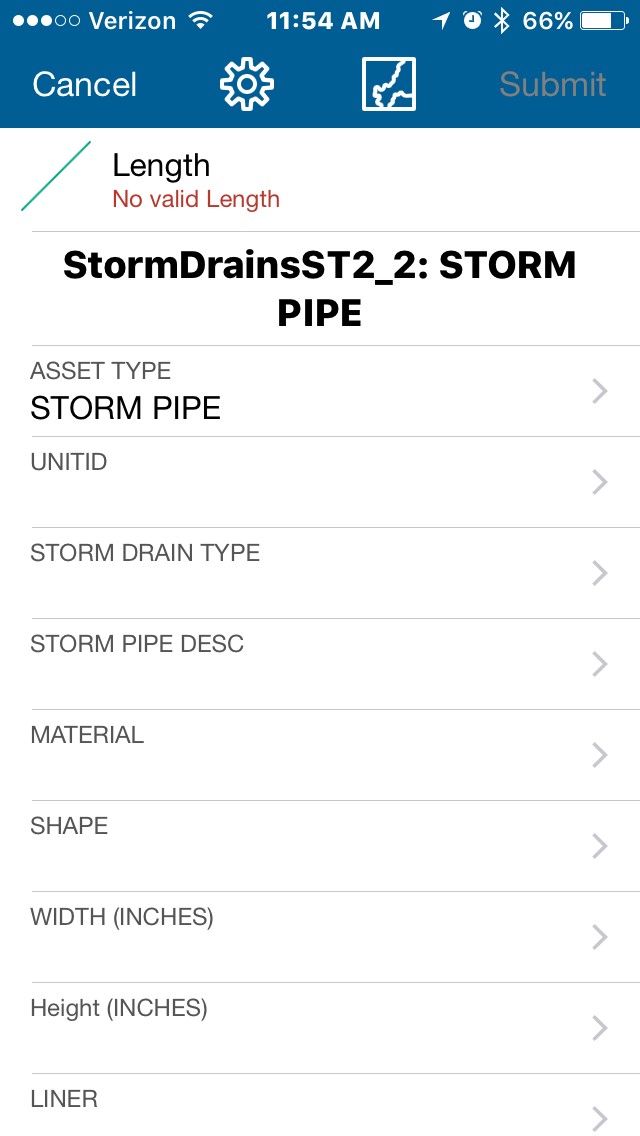Open the UNITID field
Image resolution: width=640 pixels, height=1136 pixels.
pos(320,482)
